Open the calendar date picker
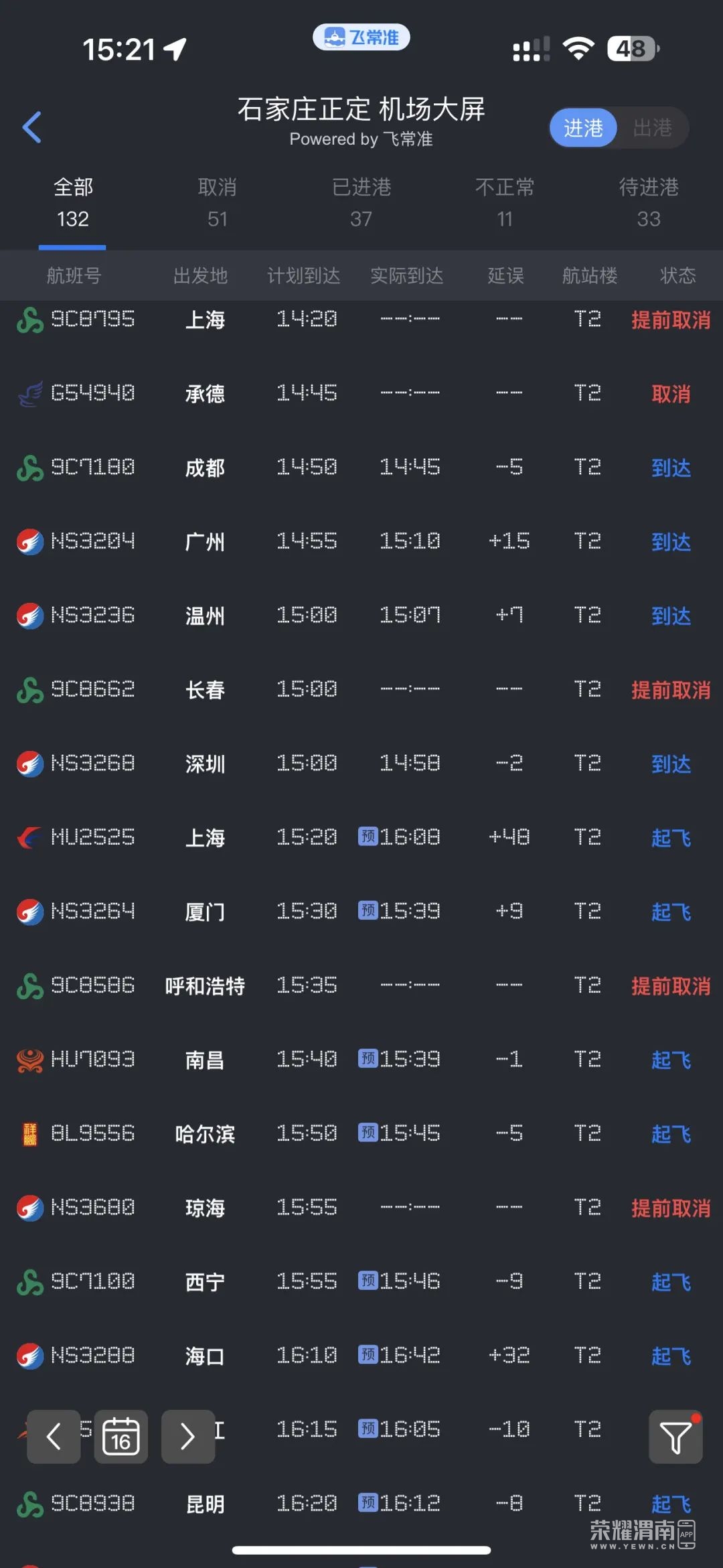Viewport: 723px width, 1568px height. (x=121, y=1437)
